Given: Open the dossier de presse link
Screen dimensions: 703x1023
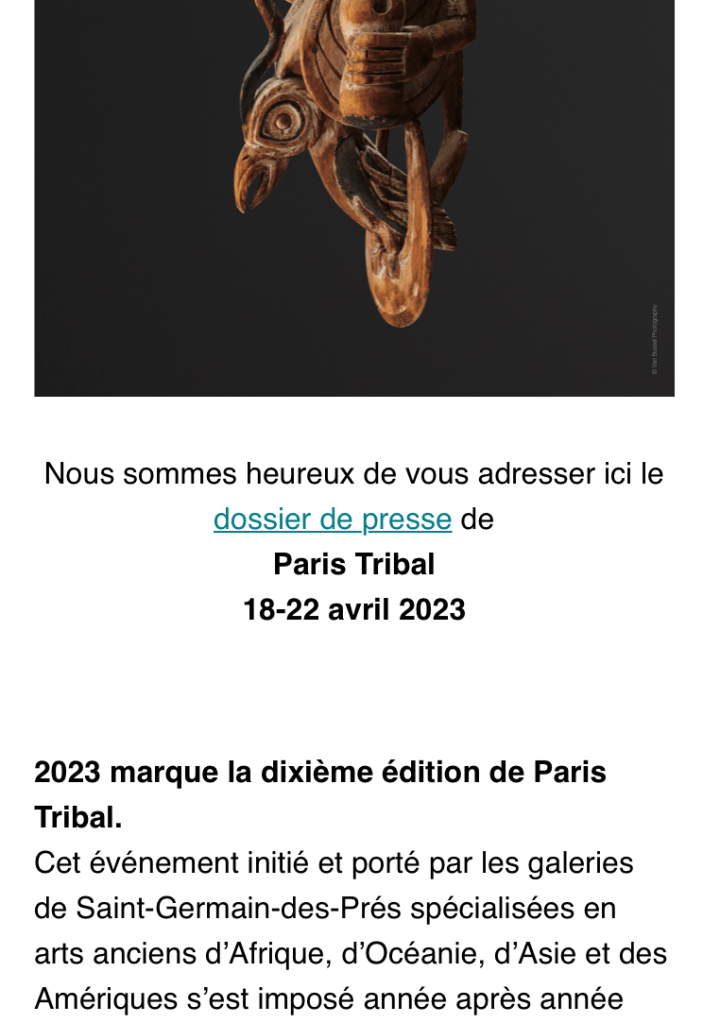Looking at the screenshot, I should coord(332,520).
